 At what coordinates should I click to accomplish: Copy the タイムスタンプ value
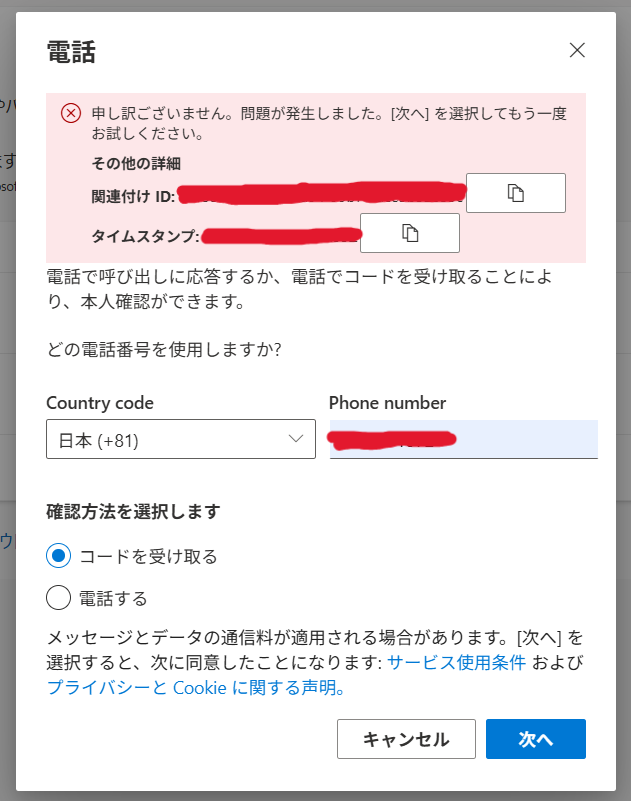coord(409,233)
